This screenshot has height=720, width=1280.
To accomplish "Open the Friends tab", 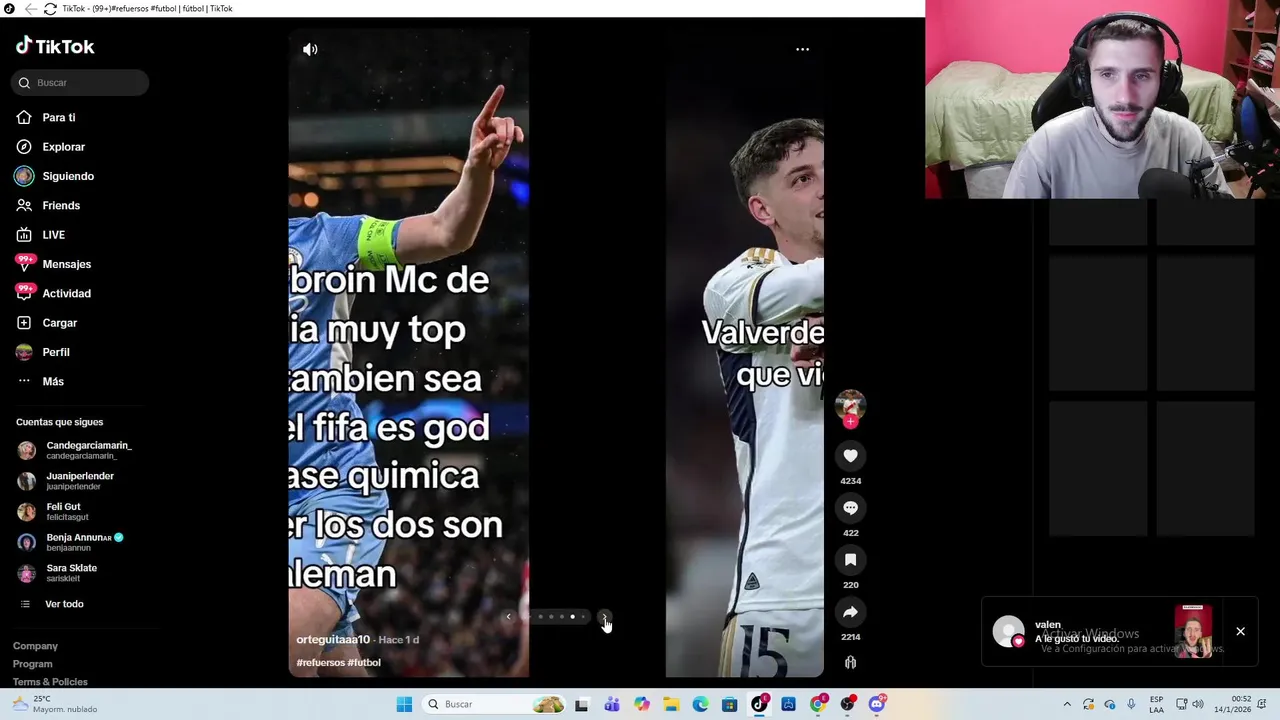I will (60, 206).
